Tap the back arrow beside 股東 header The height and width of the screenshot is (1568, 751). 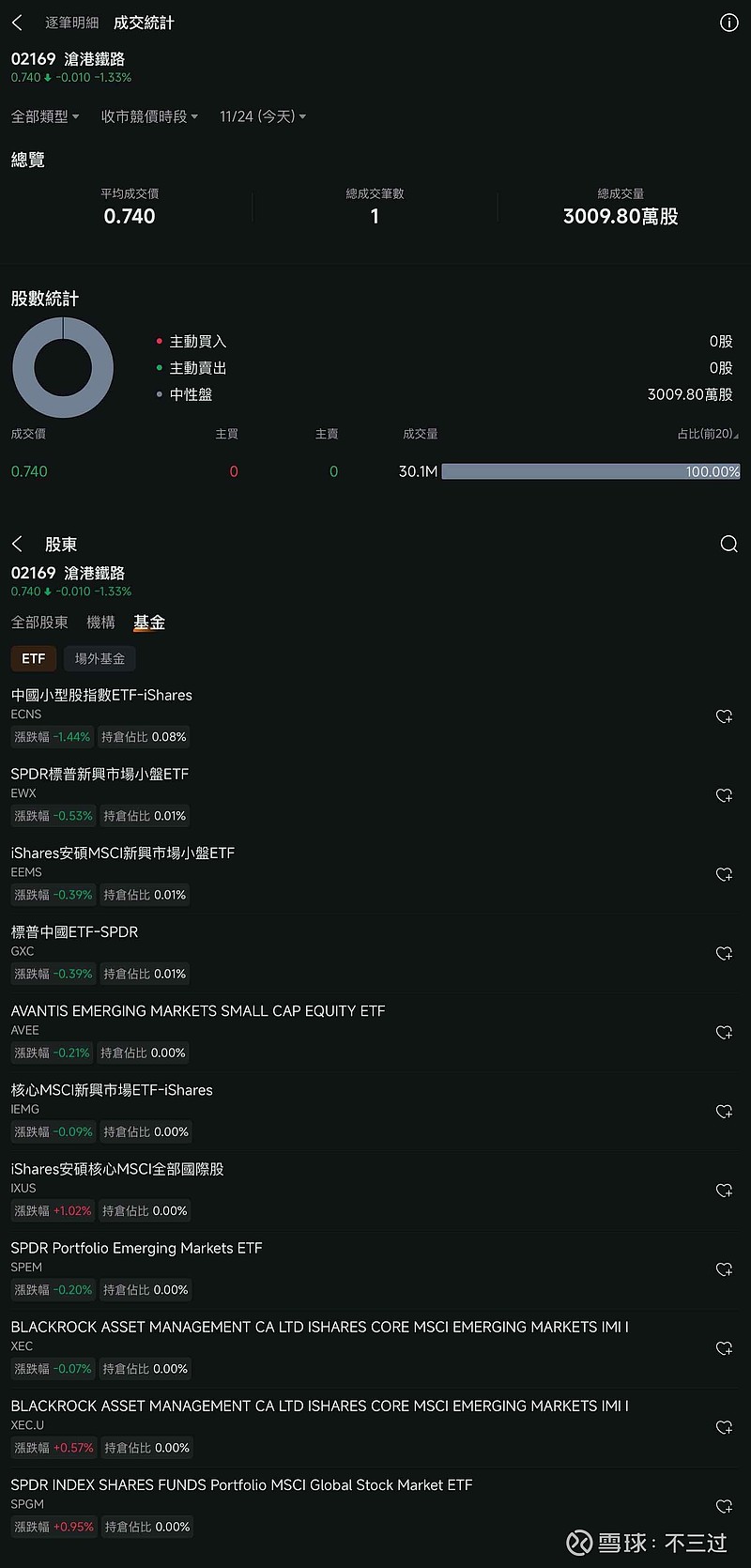[x=16, y=544]
